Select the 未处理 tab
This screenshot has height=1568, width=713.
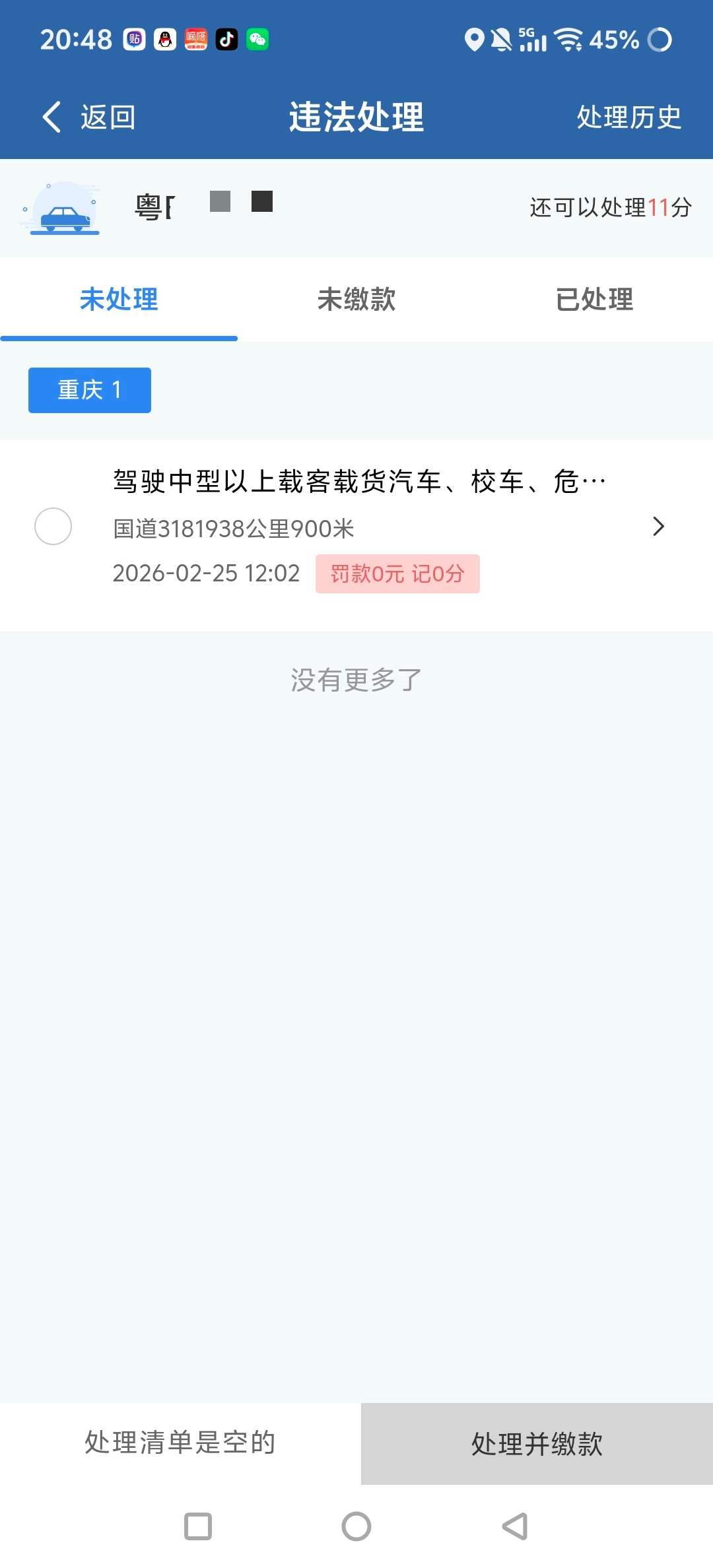[119, 300]
